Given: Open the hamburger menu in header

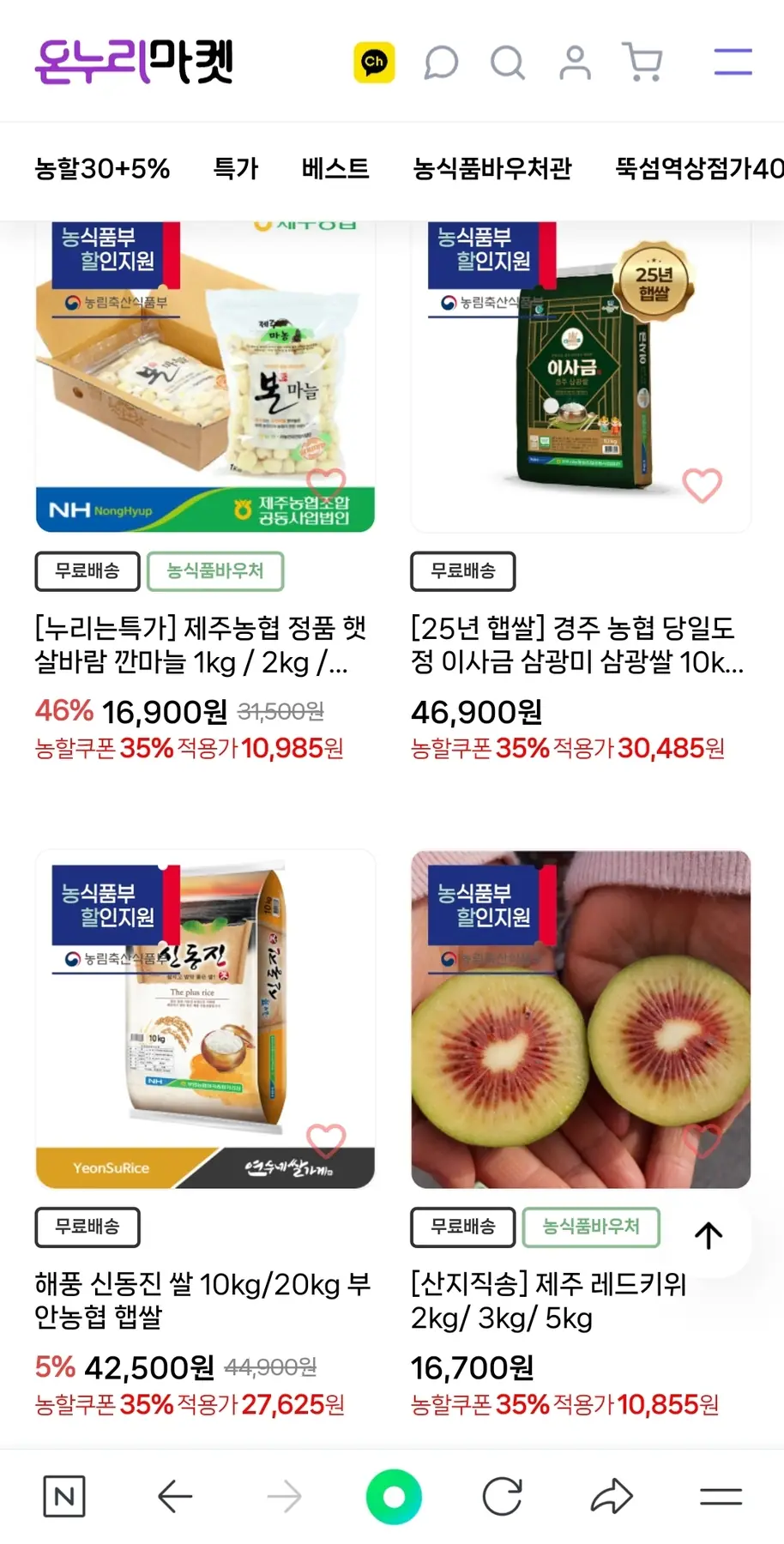Looking at the screenshot, I should click(733, 62).
